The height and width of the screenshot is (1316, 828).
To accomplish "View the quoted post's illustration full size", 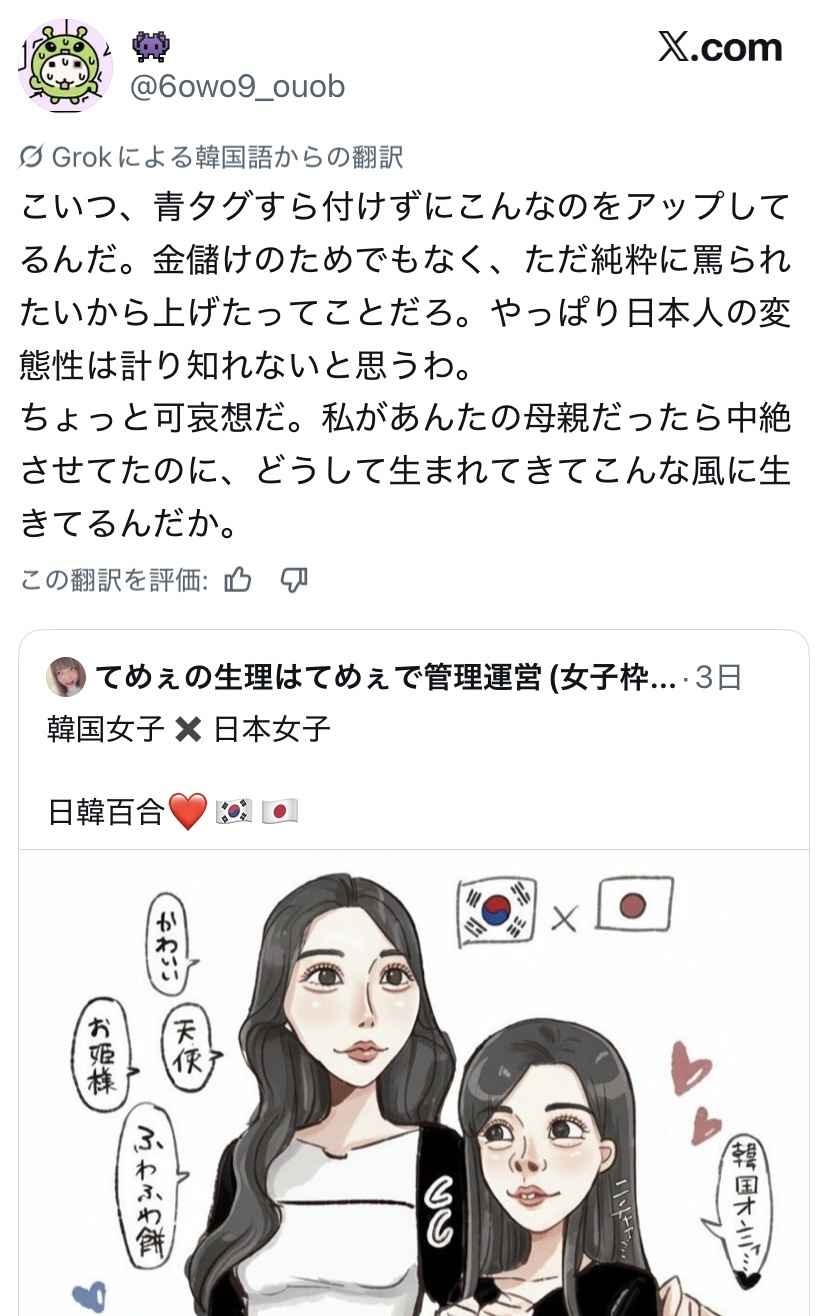I will [414, 1080].
